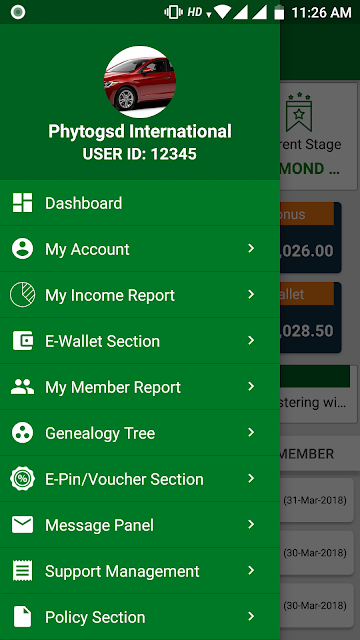Open the Policy Section
This screenshot has width=360, height=640.
tap(140, 617)
